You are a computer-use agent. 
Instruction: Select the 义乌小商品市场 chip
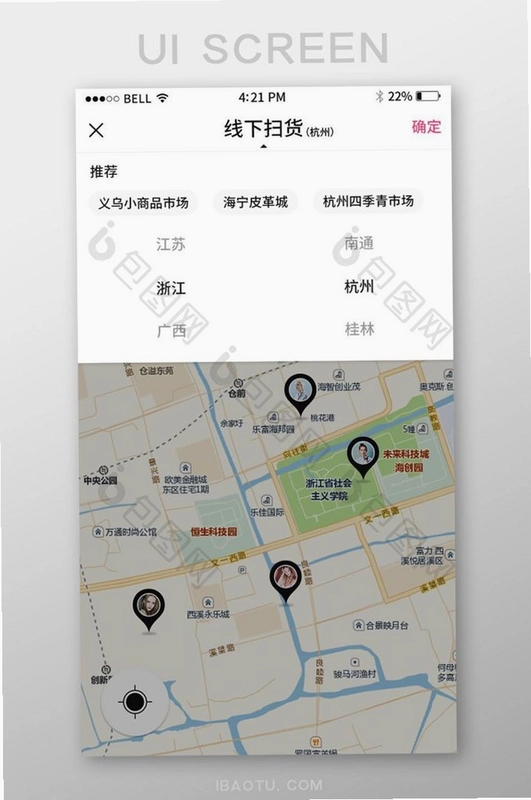tap(143, 203)
